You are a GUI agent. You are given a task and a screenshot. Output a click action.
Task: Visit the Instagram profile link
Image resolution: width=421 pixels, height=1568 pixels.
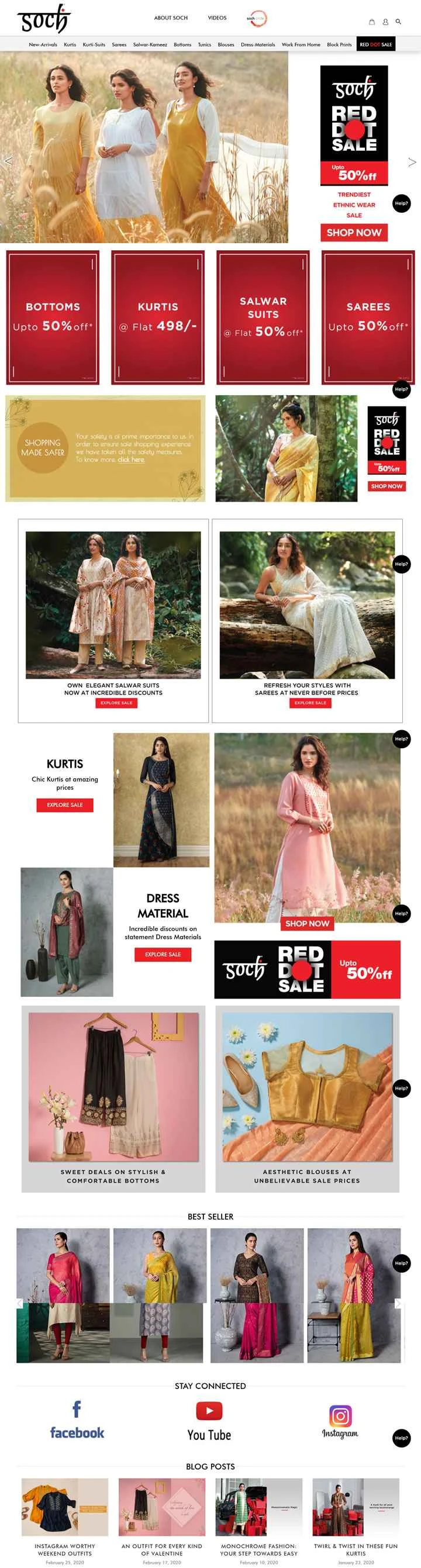coord(340,1422)
